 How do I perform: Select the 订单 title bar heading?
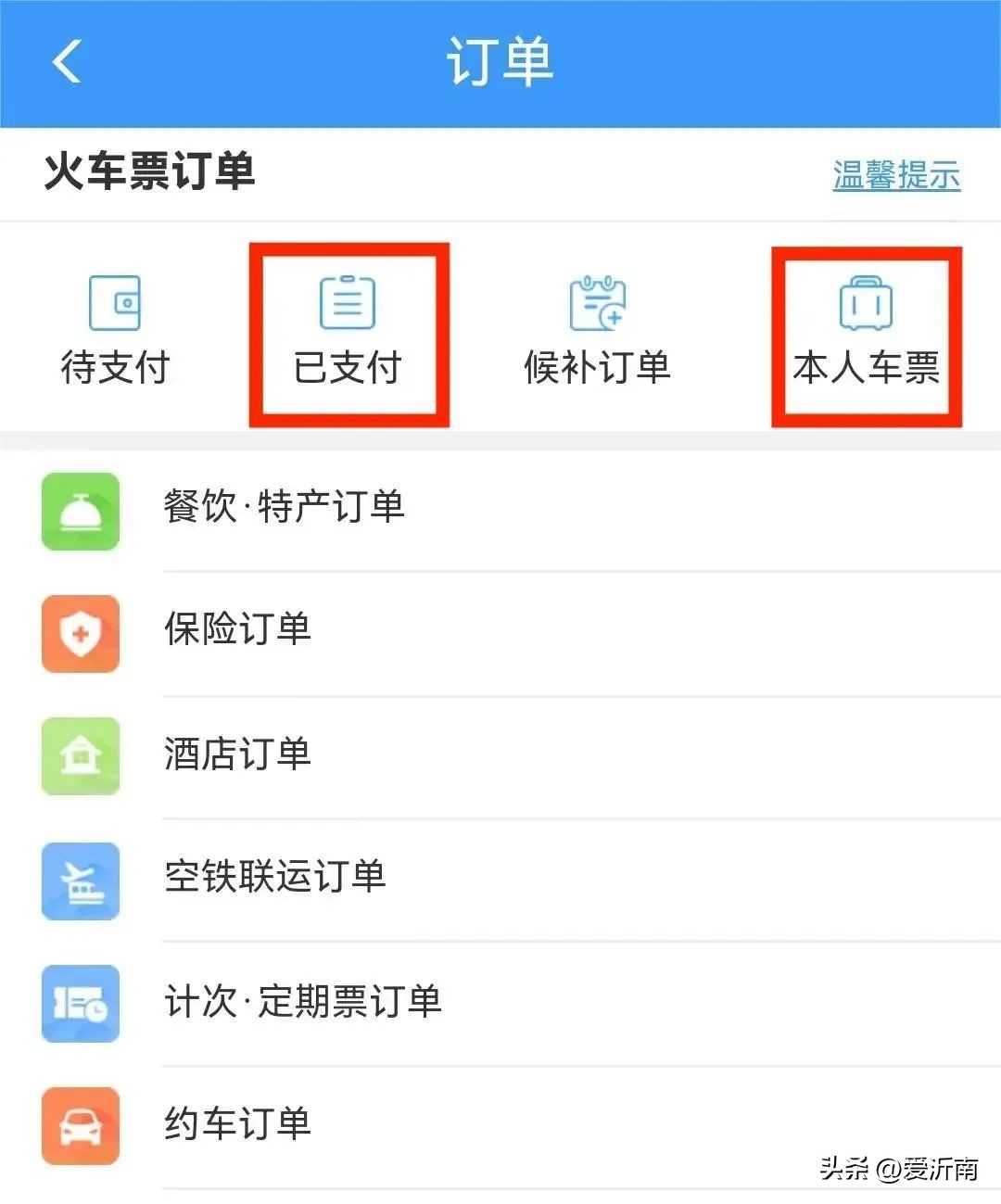pyautogui.click(x=500, y=61)
